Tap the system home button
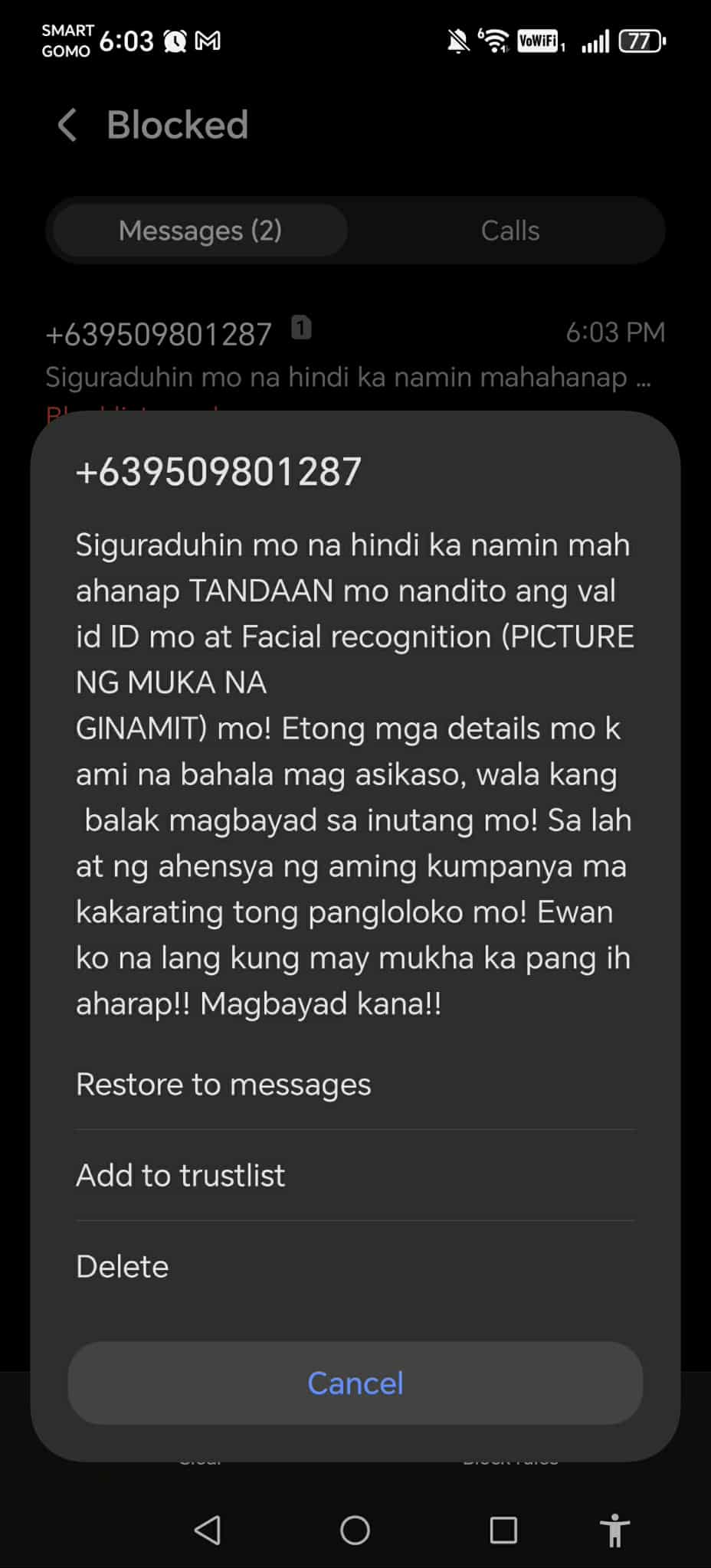Screen dimensions: 711x1568 [x=355, y=1530]
